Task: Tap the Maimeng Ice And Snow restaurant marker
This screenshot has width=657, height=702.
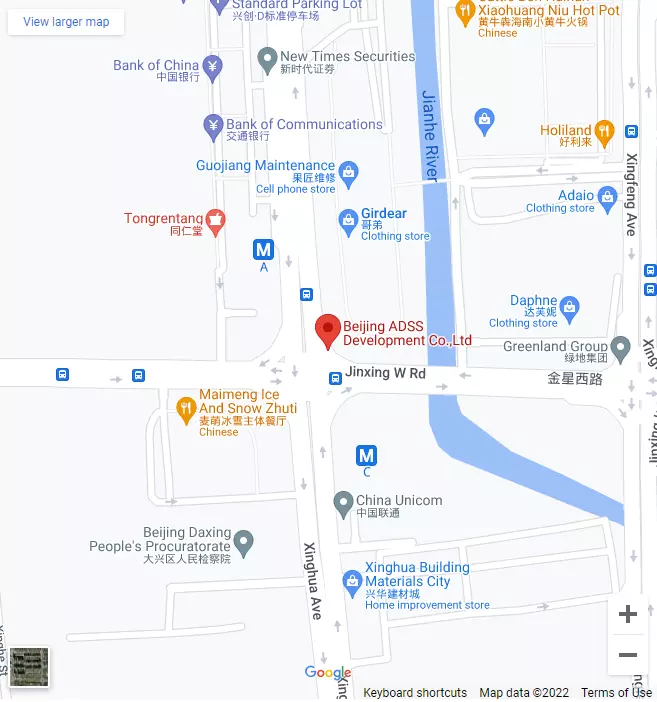Action: coord(185,408)
